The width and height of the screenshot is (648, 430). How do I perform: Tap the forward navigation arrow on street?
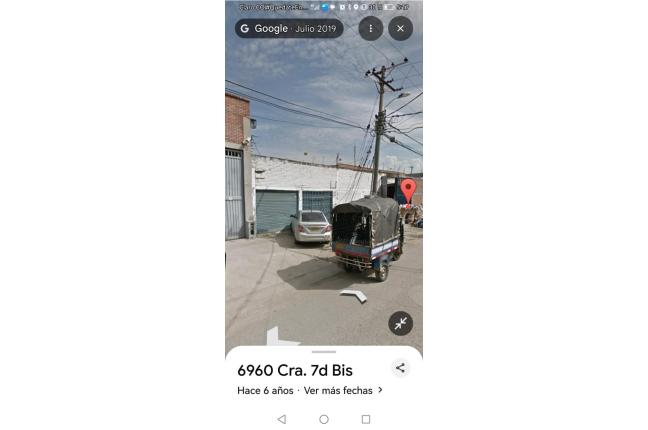click(x=353, y=295)
